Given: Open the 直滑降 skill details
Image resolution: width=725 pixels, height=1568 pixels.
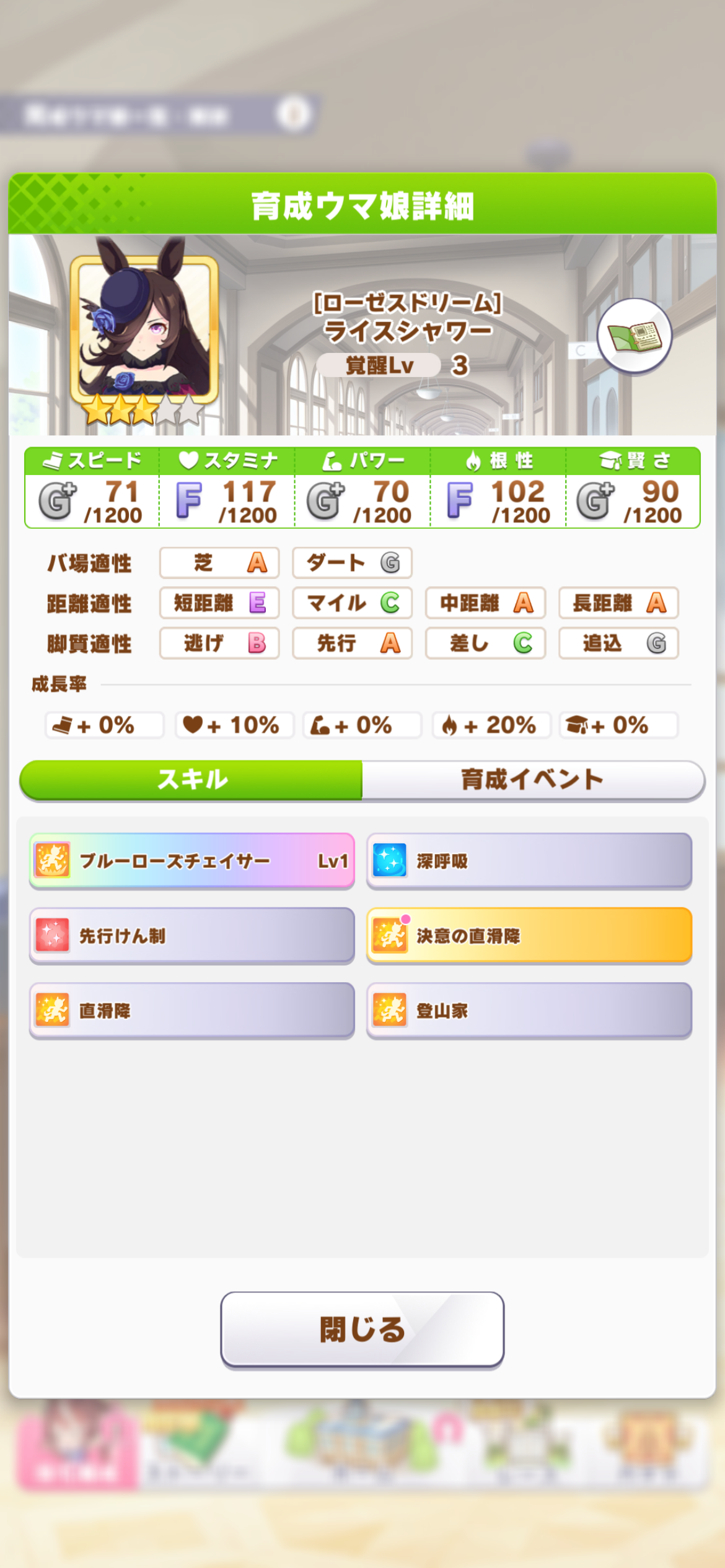Looking at the screenshot, I should 191,1011.
